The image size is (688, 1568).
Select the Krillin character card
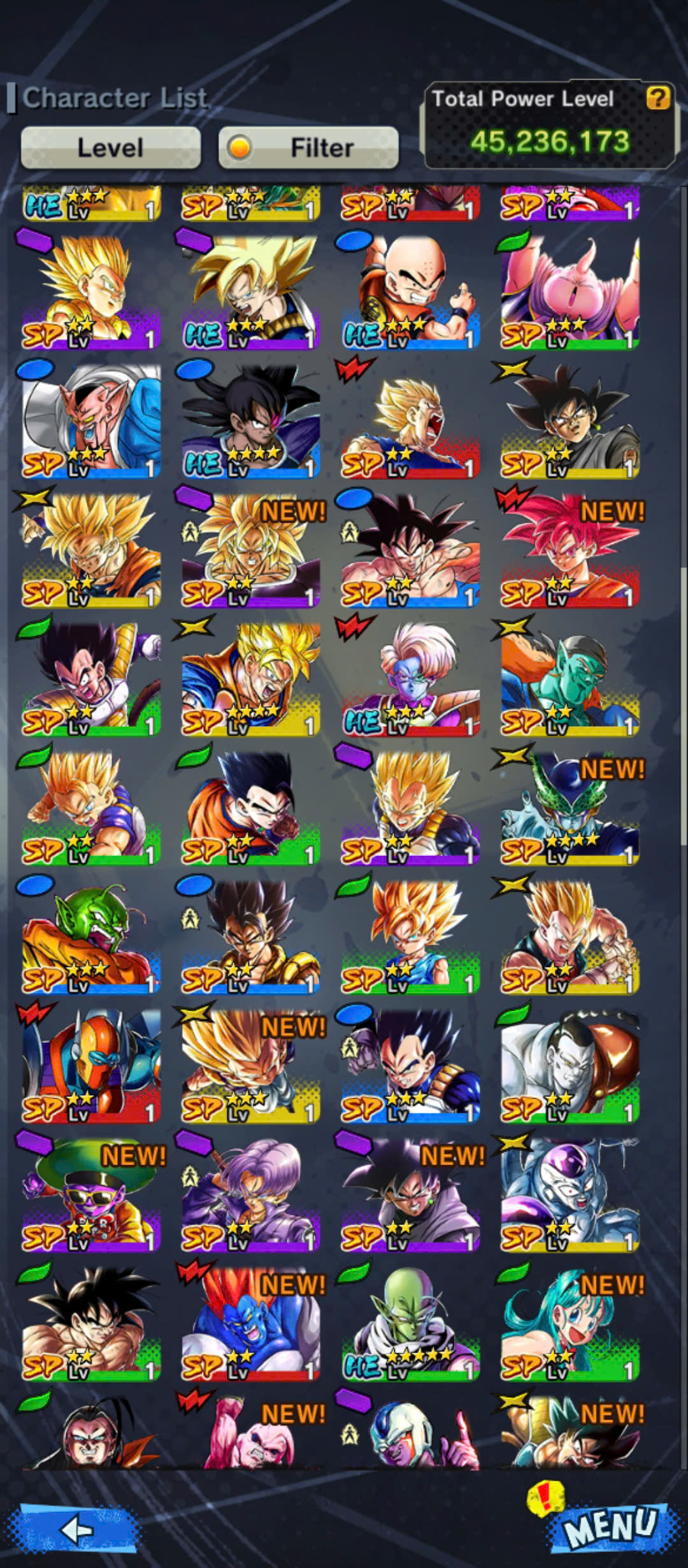coord(410,292)
